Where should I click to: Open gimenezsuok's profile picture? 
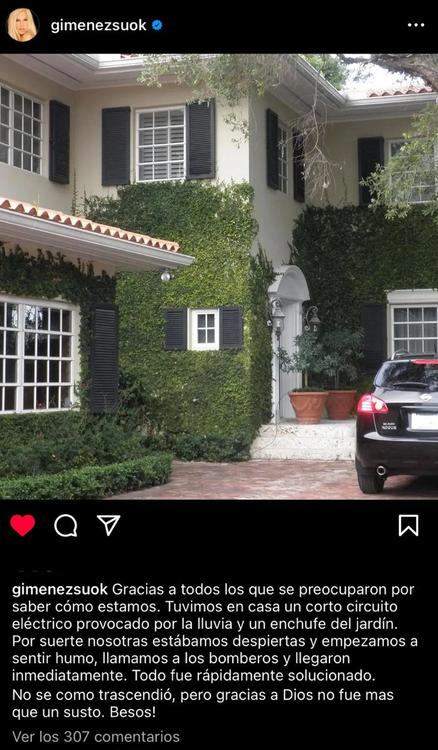point(22,25)
